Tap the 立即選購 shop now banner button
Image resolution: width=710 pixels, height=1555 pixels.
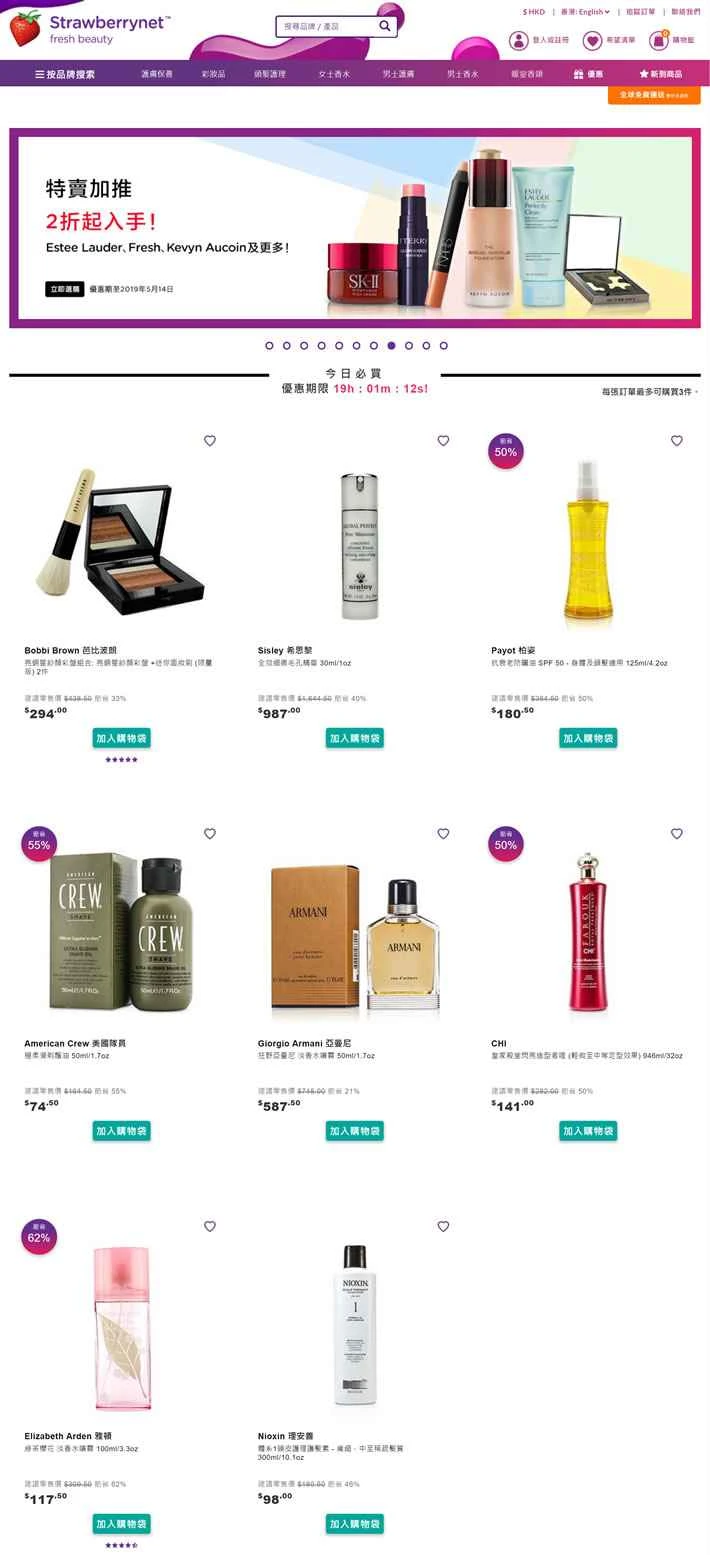65,288
